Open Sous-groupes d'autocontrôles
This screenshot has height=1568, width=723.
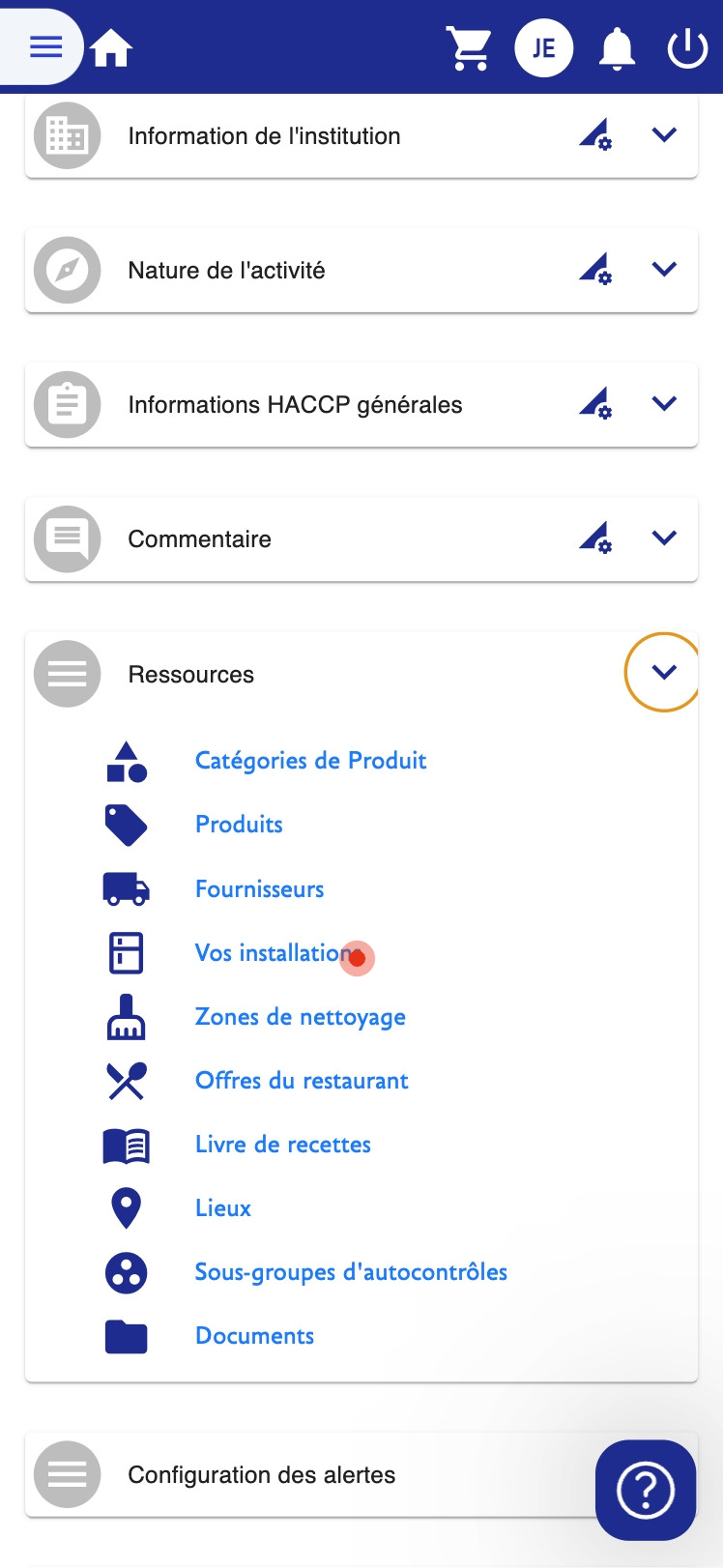[x=351, y=1272]
